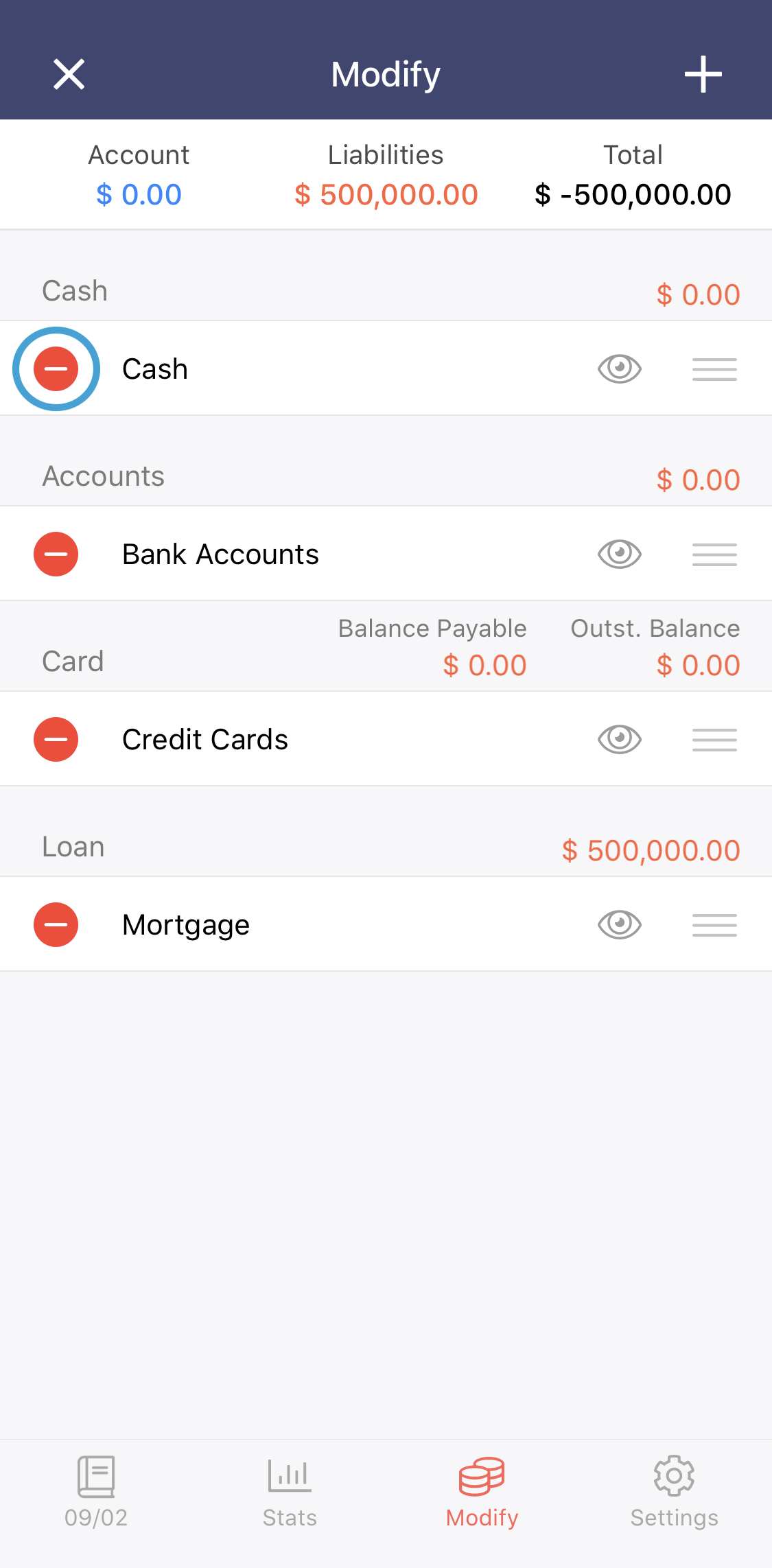
Task: Toggle visibility of Bank Accounts
Action: point(620,554)
